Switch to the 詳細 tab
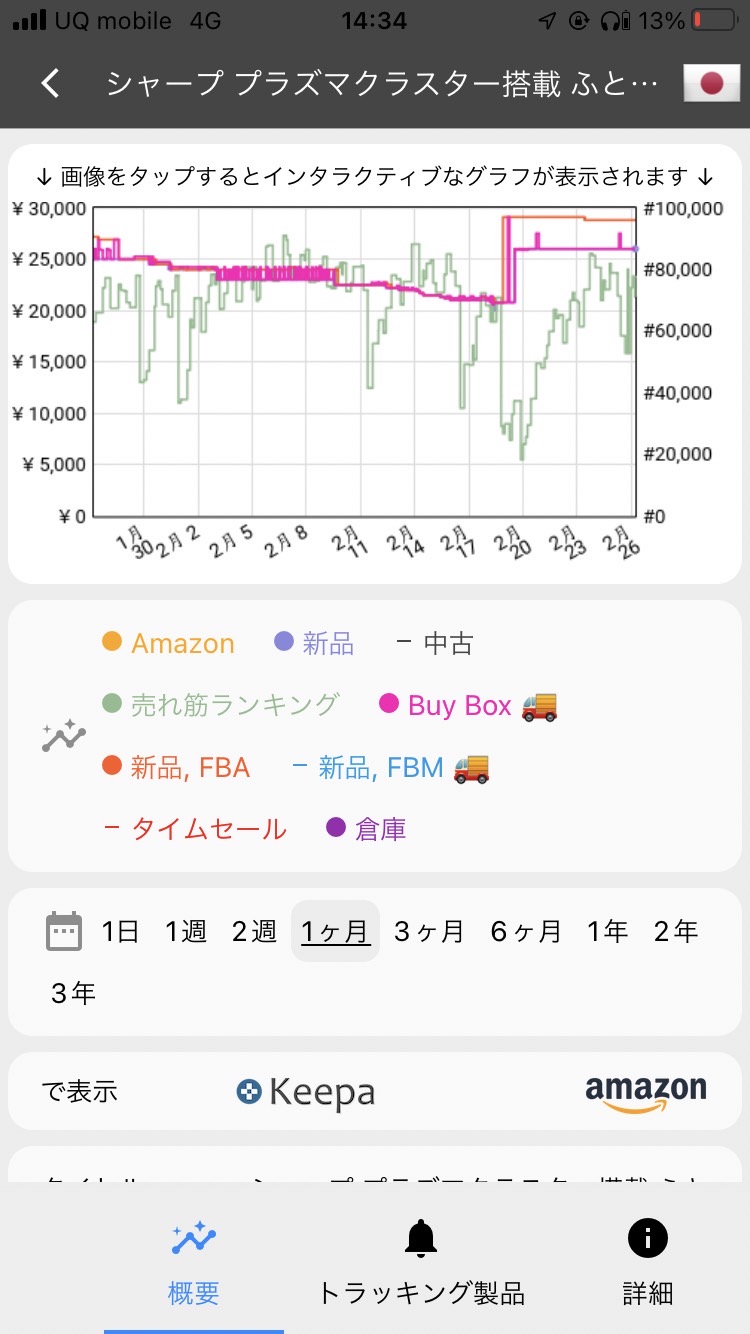This screenshot has width=750, height=1334. pyautogui.click(x=648, y=1263)
